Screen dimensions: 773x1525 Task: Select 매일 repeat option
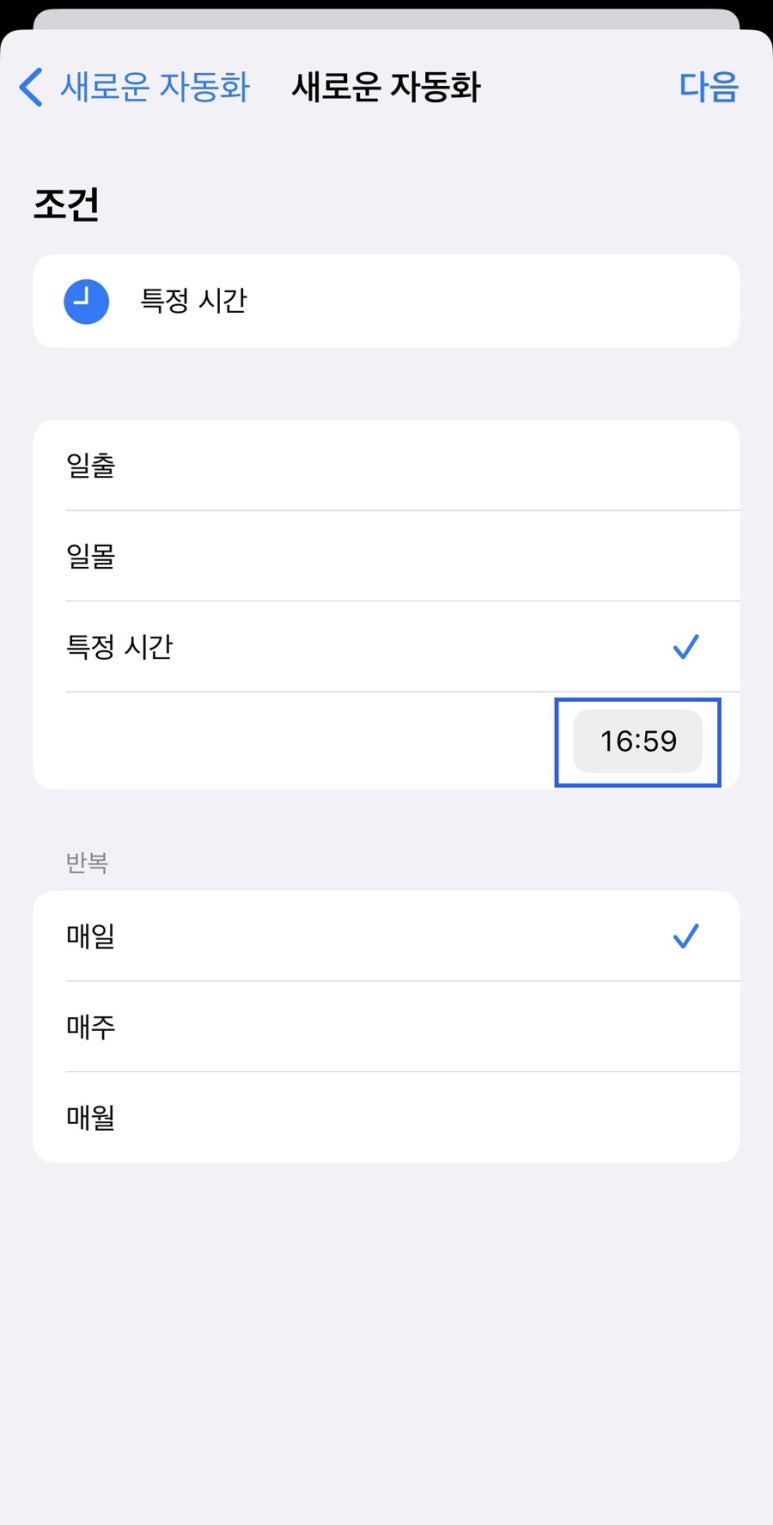point(386,936)
